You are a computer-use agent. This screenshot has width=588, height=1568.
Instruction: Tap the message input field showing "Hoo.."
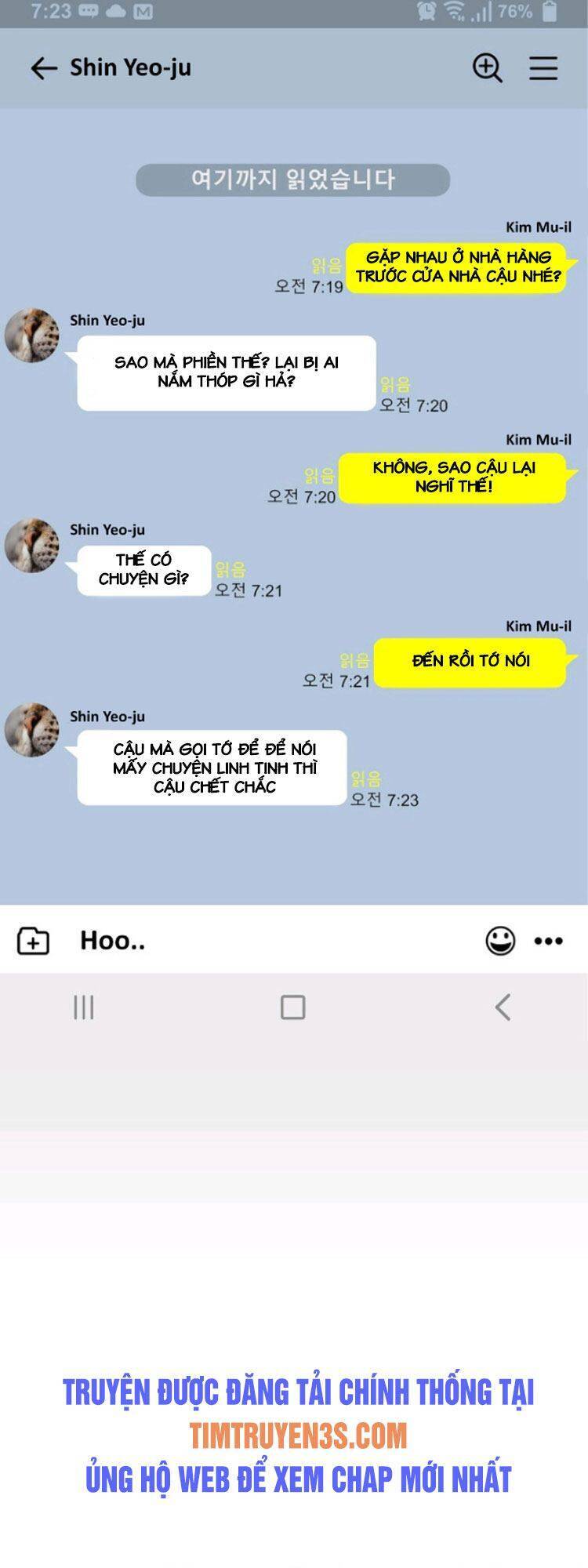(111, 942)
